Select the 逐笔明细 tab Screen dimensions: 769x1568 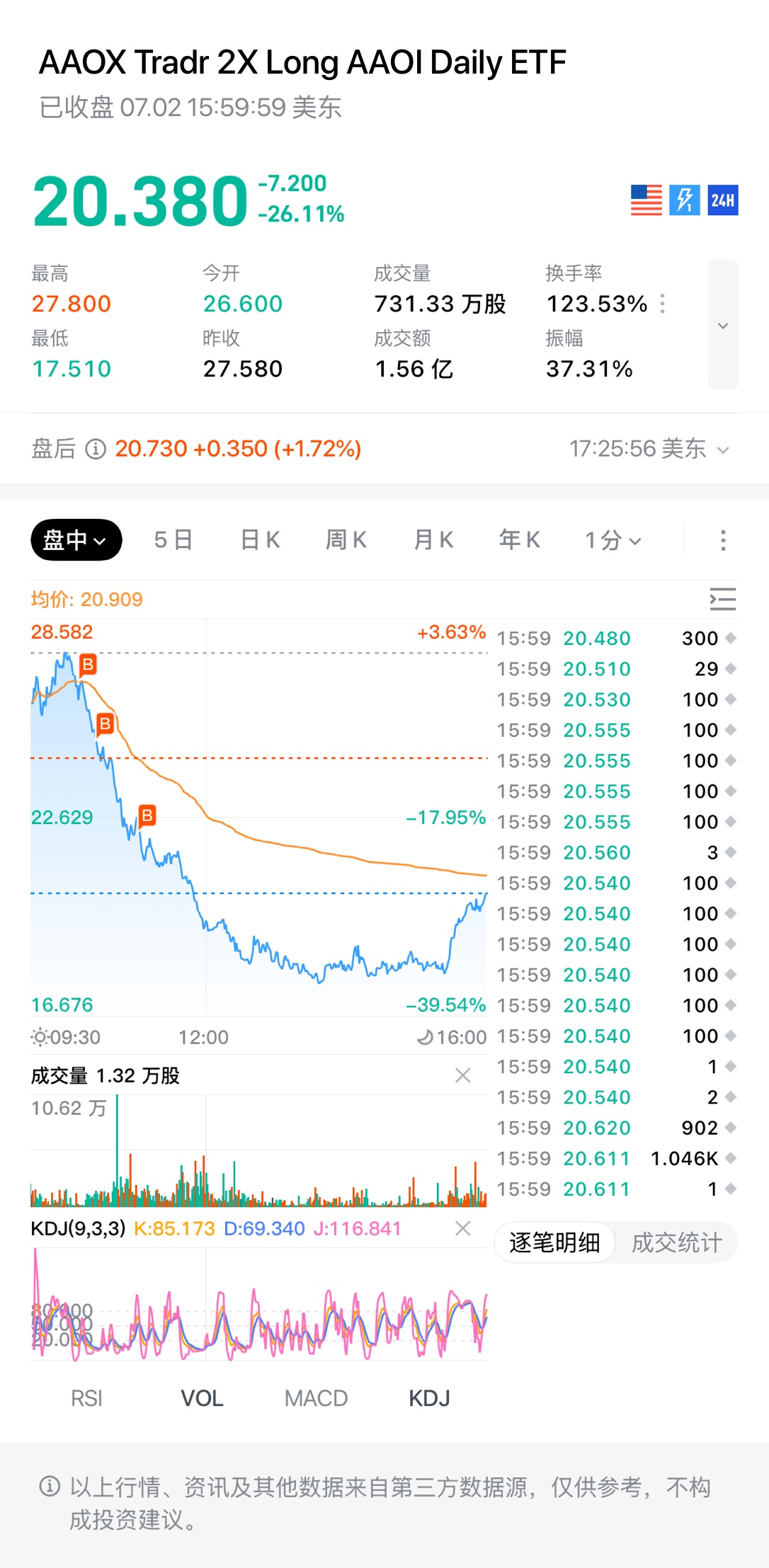(554, 1242)
